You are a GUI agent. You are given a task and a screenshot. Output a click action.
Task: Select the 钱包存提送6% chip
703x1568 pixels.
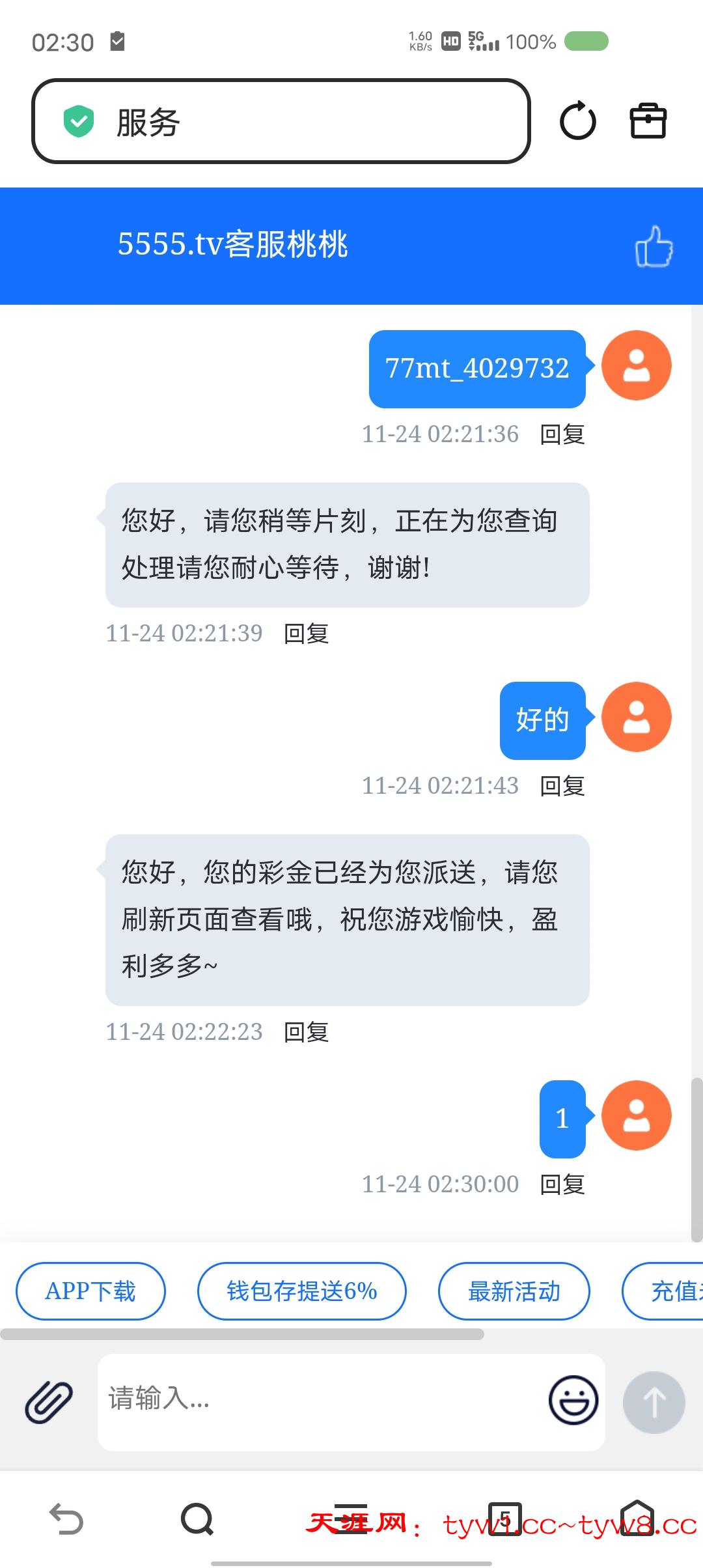point(302,1291)
